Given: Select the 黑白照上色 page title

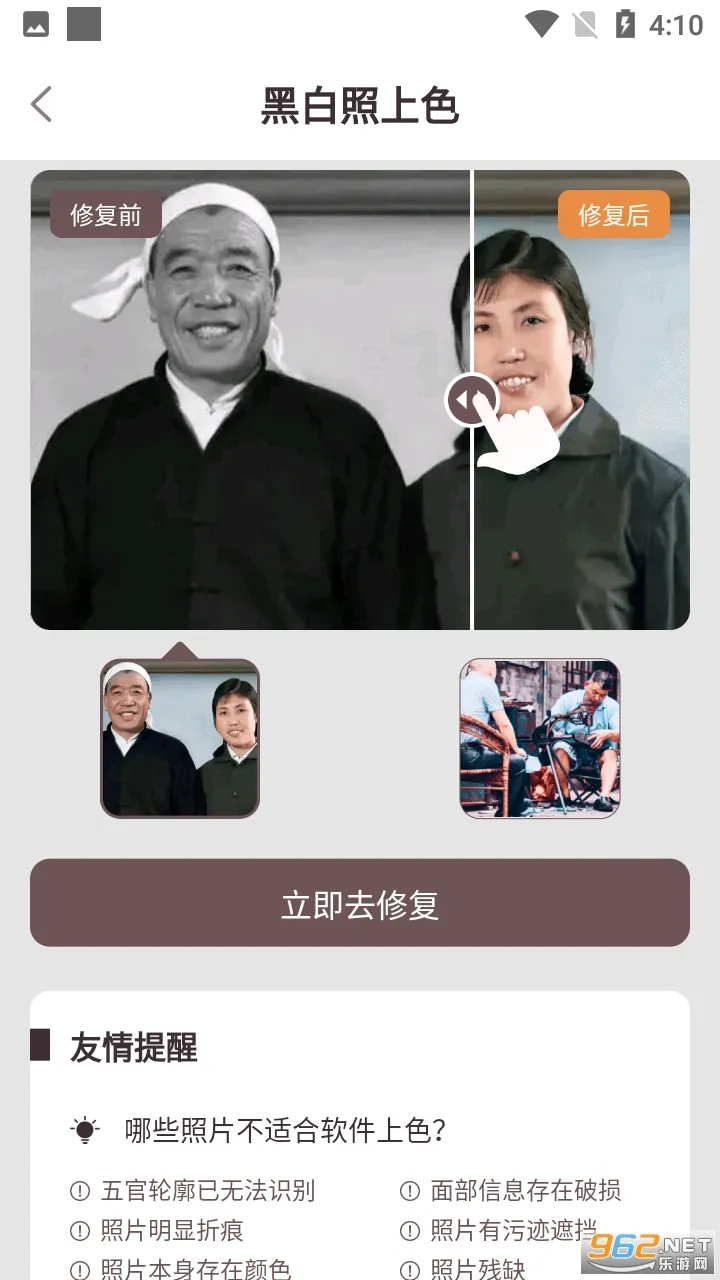Looking at the screenshot, I should click(x=360, y=105).
